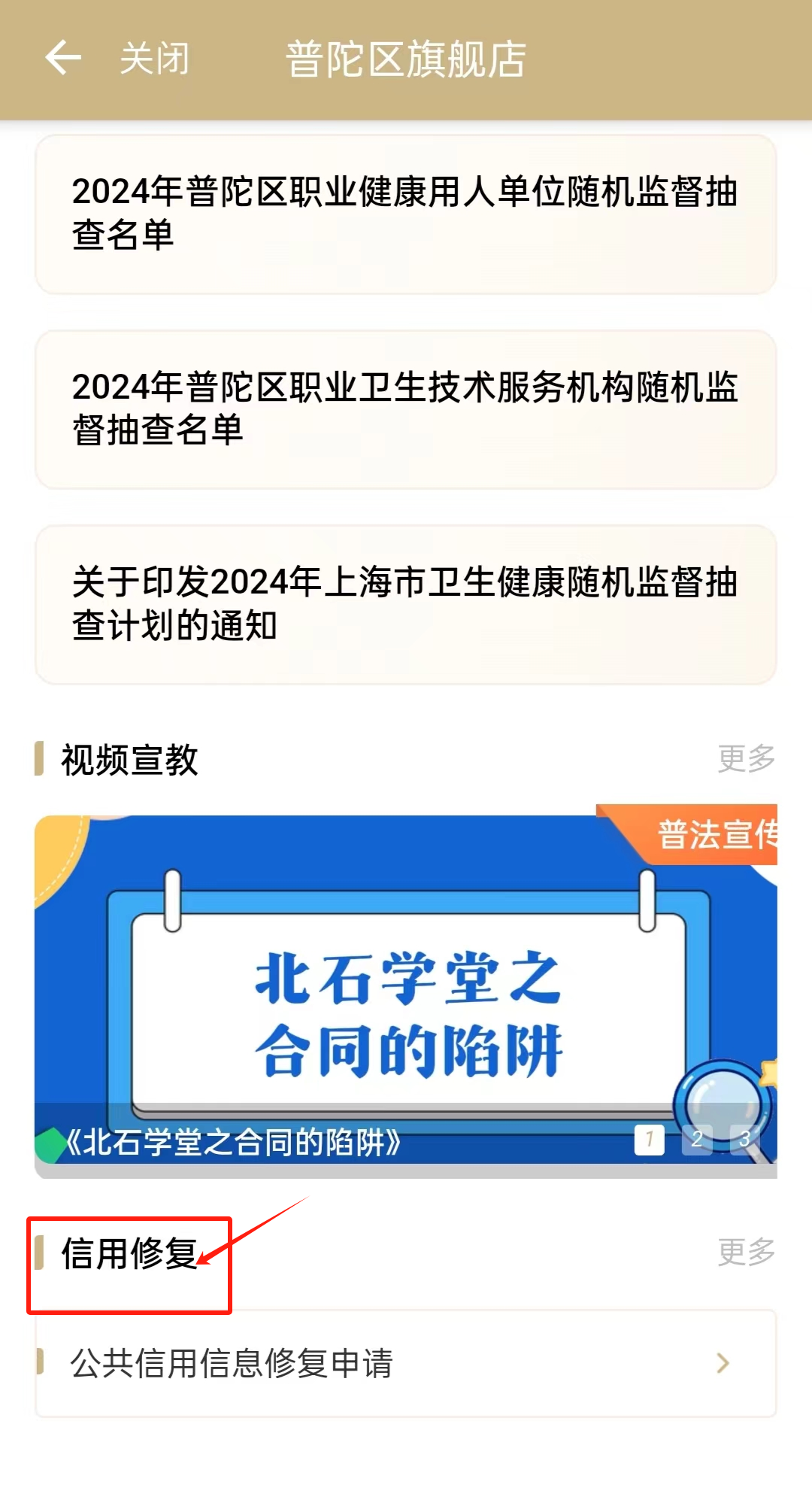812x1497 pixels.
Task: Open 公共信用信息修复申请
Action: (x=405, y=1363)
